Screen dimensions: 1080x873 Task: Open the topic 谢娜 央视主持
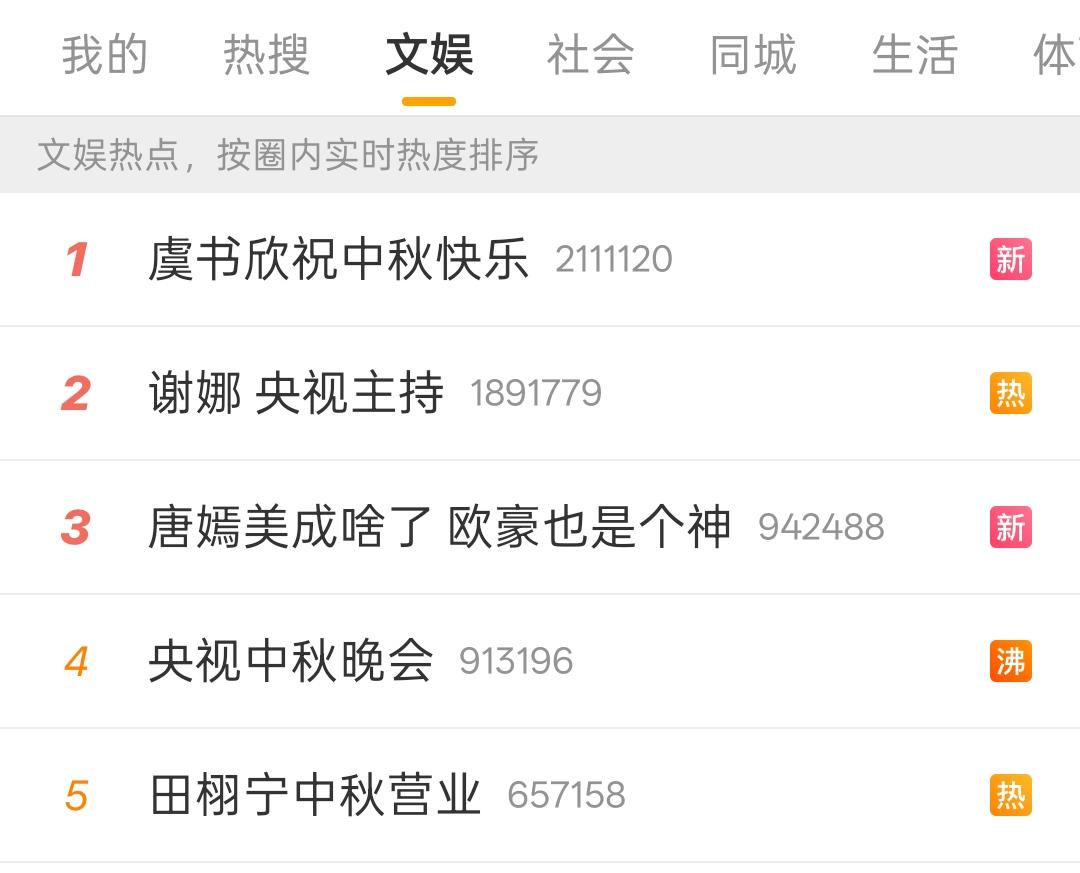296,393
